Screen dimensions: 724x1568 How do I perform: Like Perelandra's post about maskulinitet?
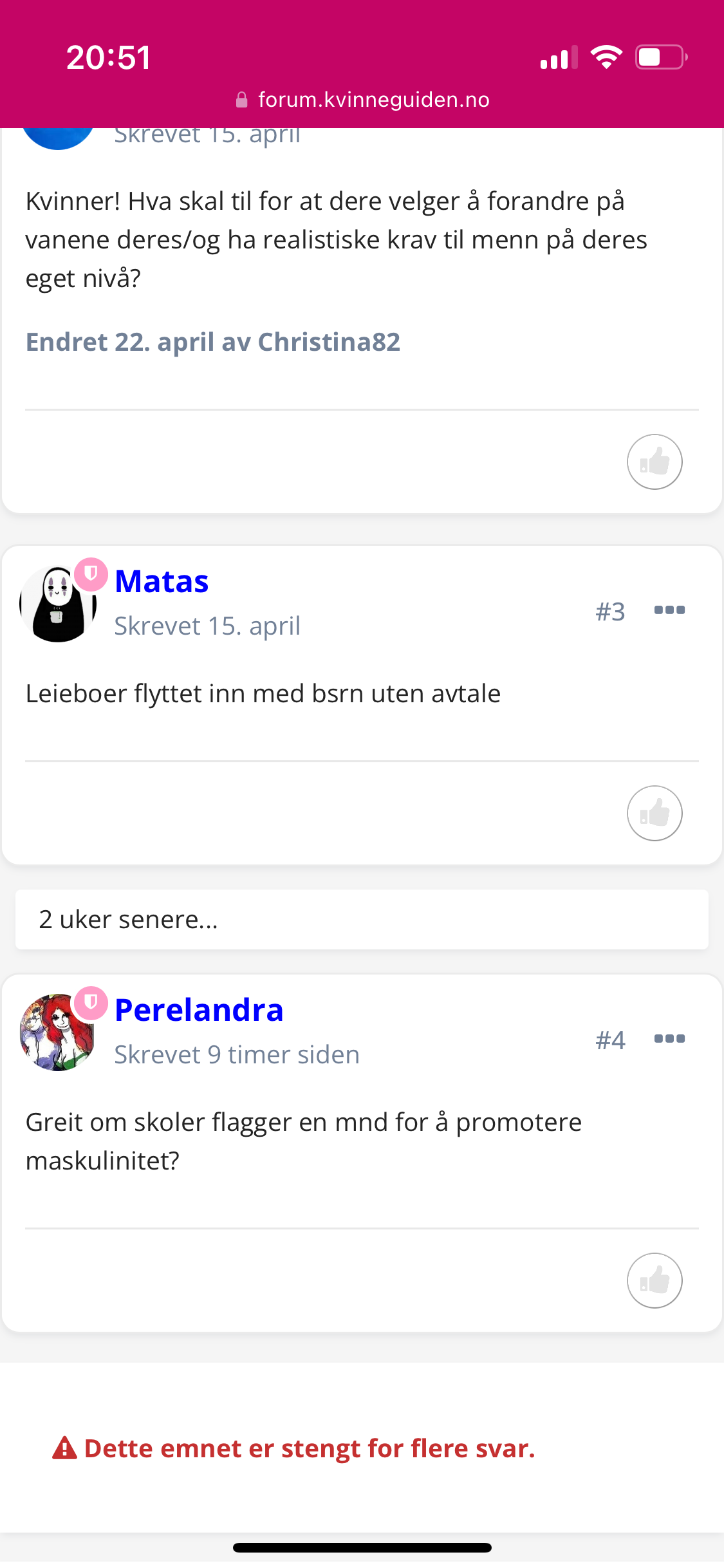(654, 1280)
